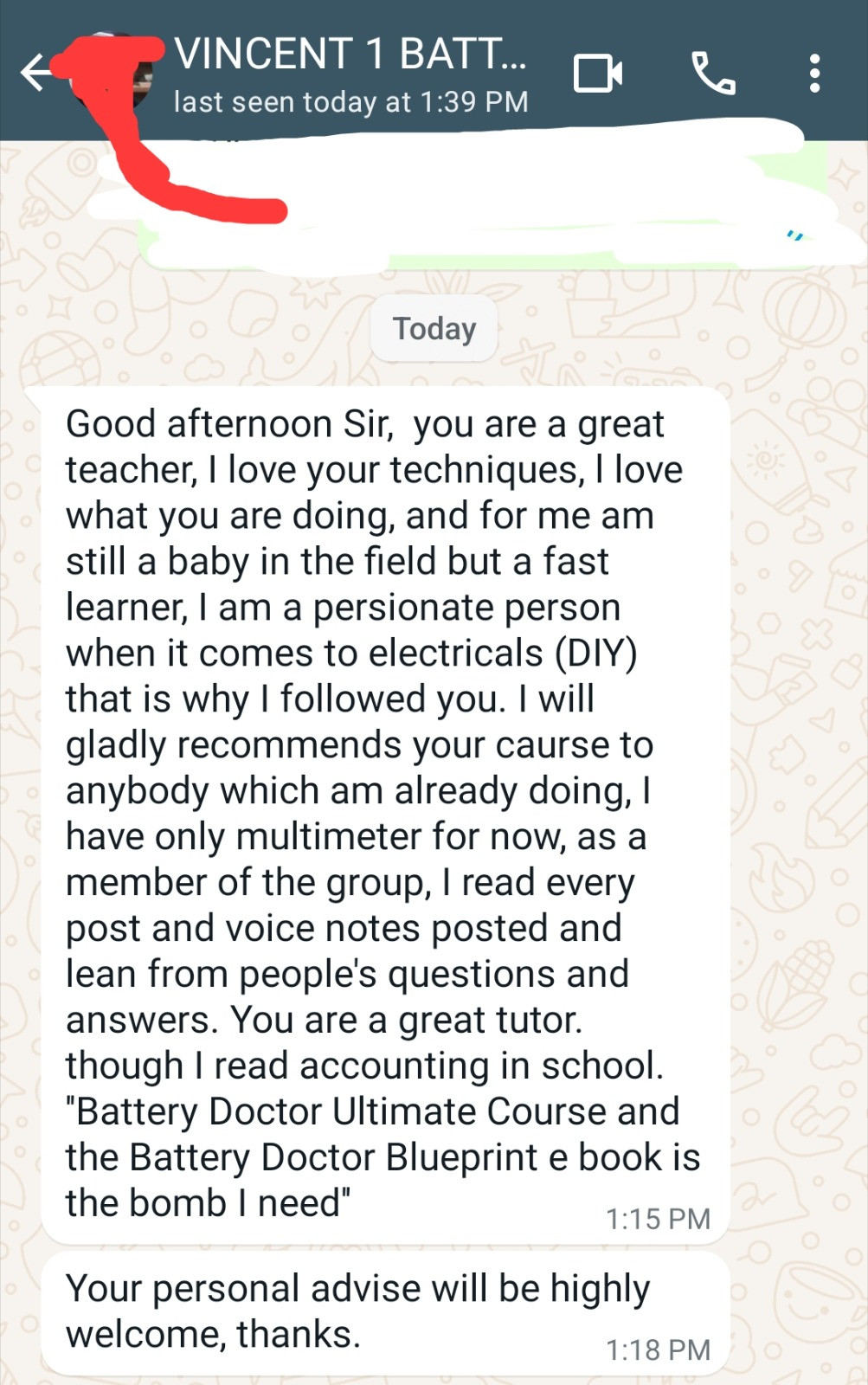
Task: Open the three-dot overflow menu
Action: (x=813, y=74)
